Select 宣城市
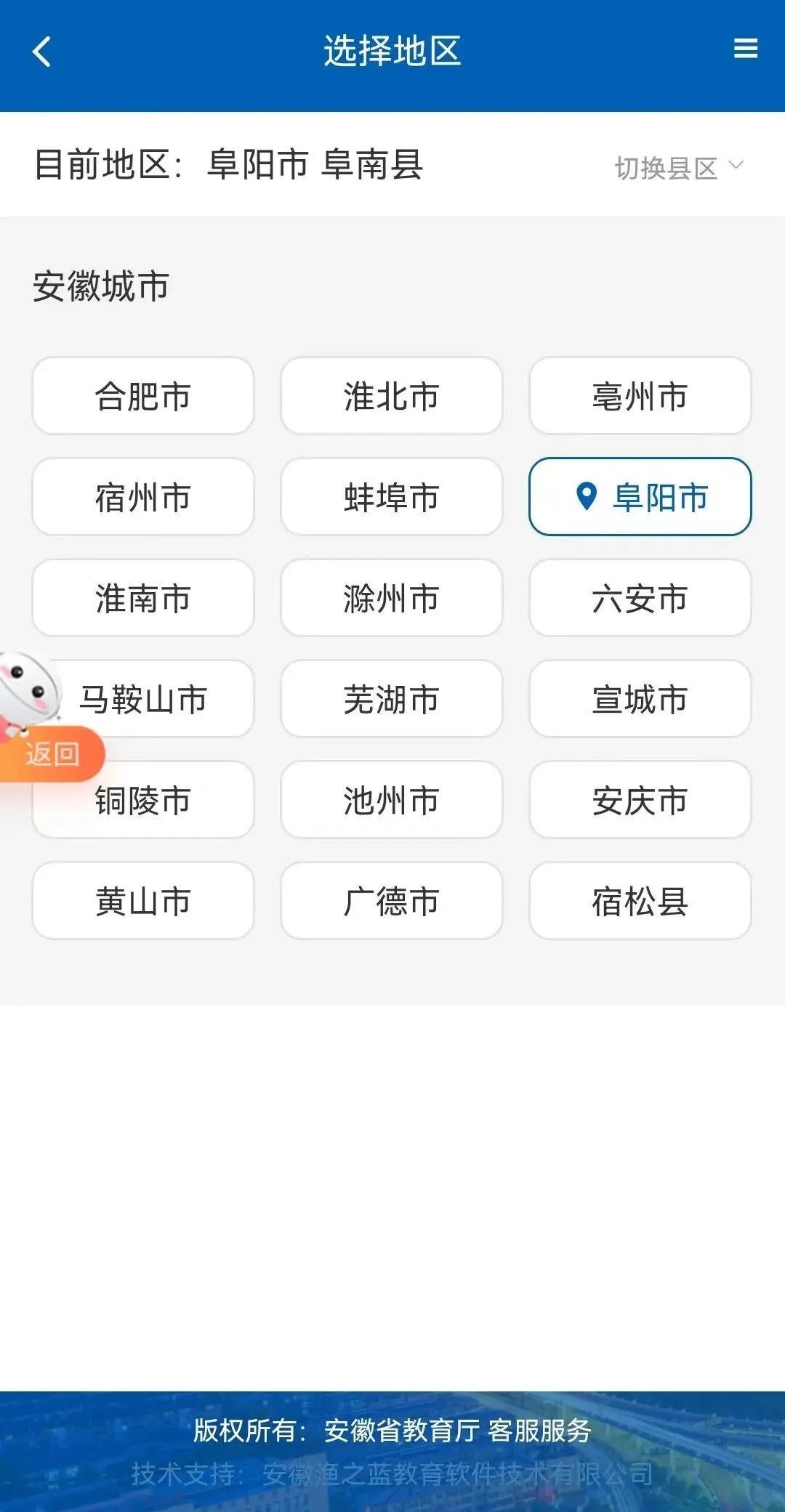785x1512 pixels. coord(640,699)
